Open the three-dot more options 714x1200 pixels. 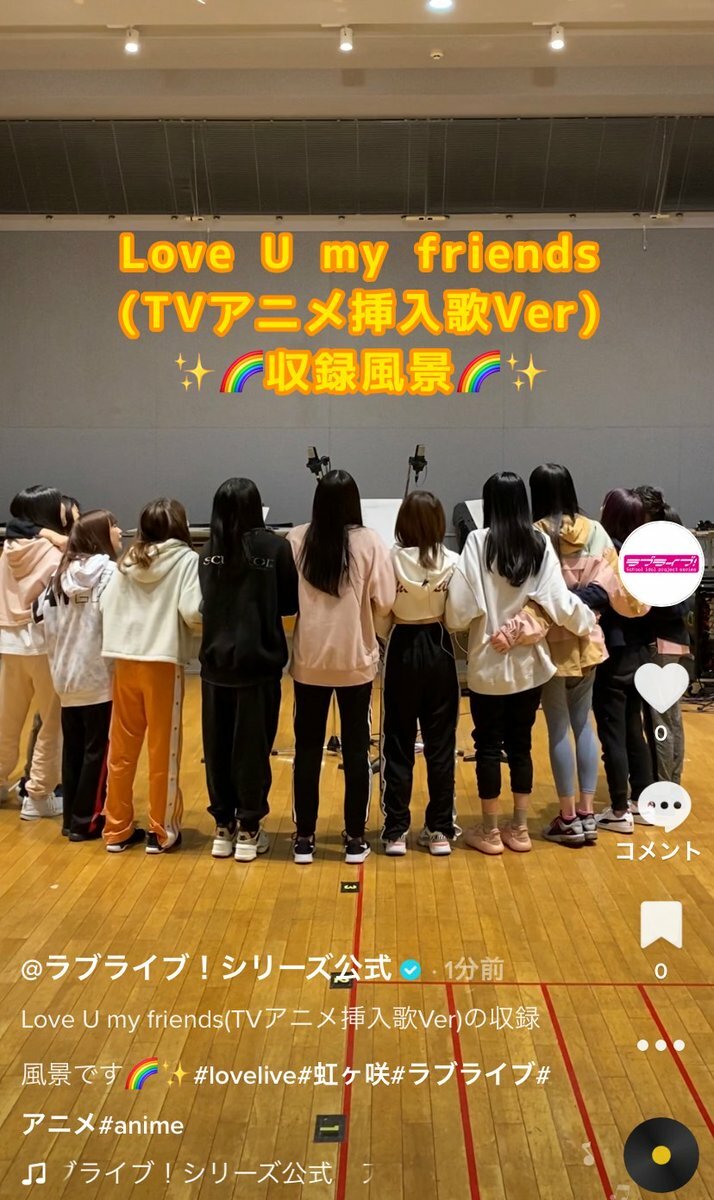point(661,1045)
